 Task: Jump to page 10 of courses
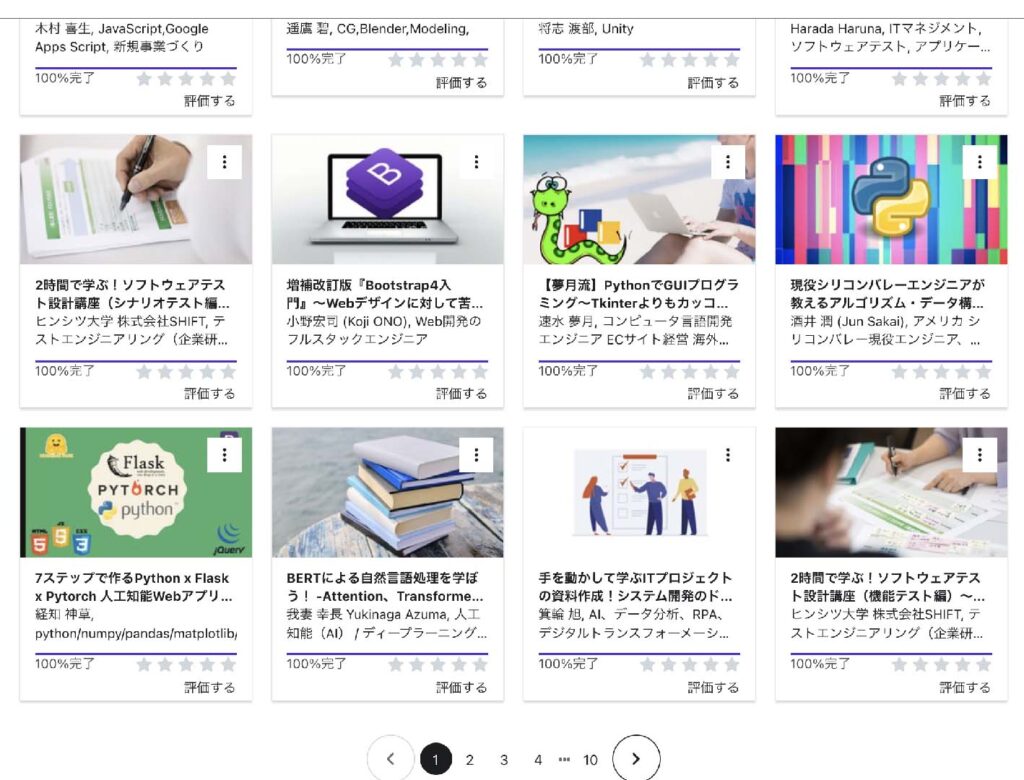(x=590, y=760)
